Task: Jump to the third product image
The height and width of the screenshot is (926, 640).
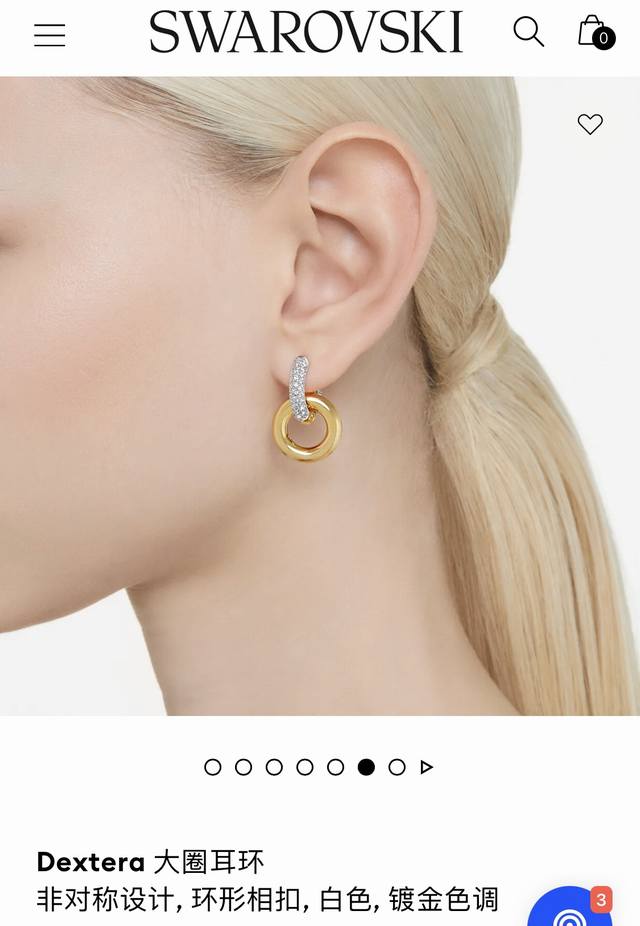Action: tap(274, 767)
